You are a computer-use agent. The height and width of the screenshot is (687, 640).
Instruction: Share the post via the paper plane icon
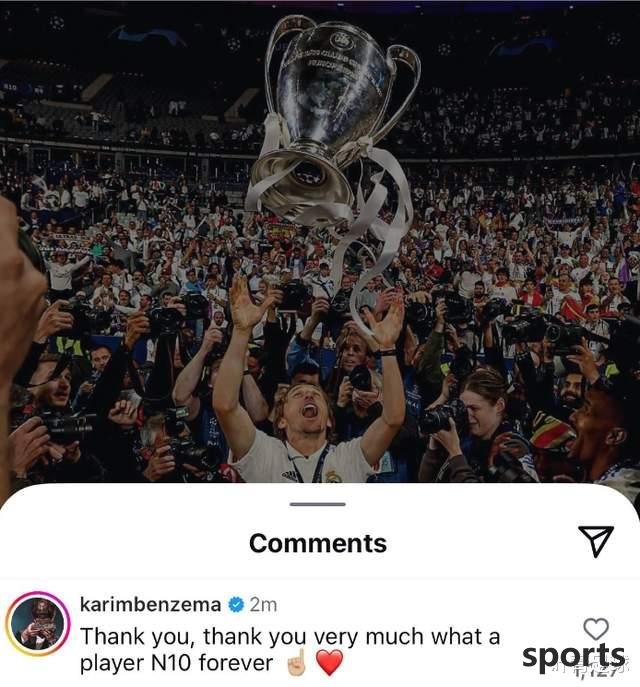click(x=595, y=541)
